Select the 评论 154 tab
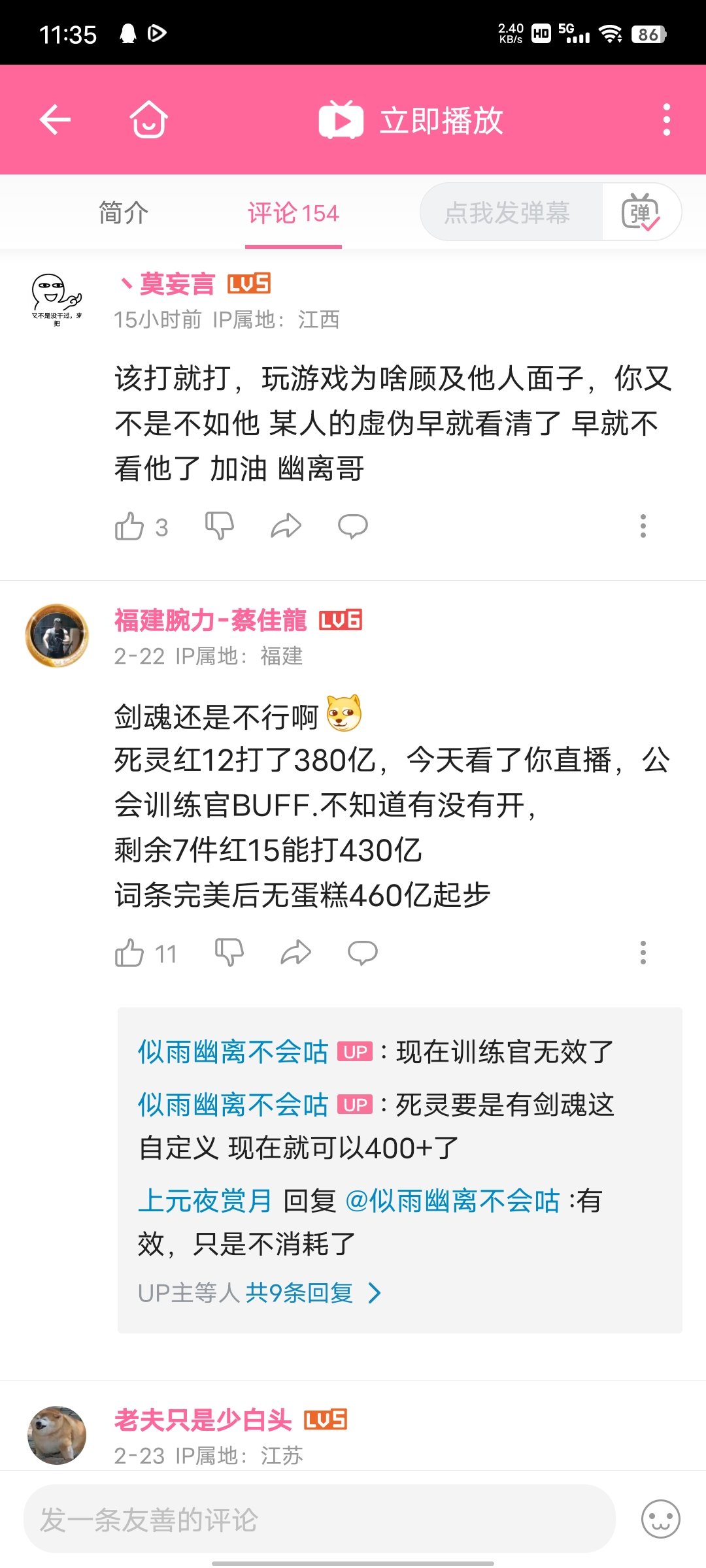Image resolution: width=706 pixels, height=1568 pixels. 293,213
